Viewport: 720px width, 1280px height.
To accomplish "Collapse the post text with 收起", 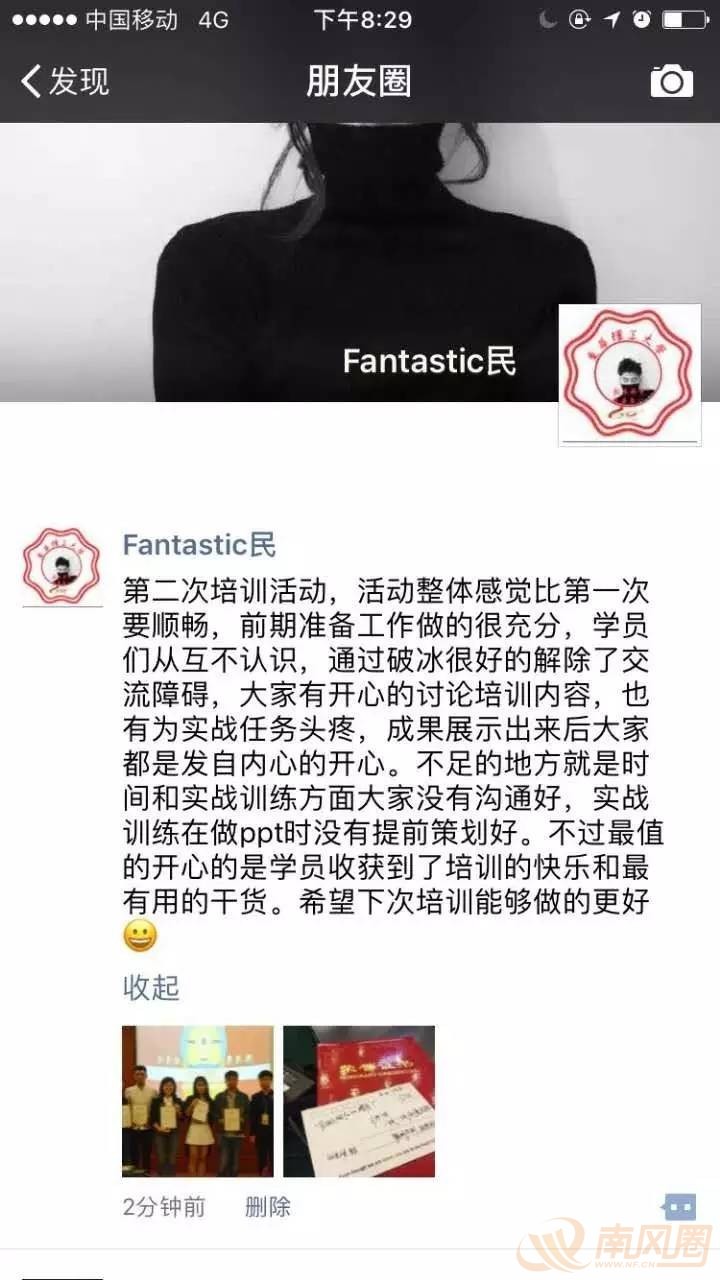I will [151, 988].
